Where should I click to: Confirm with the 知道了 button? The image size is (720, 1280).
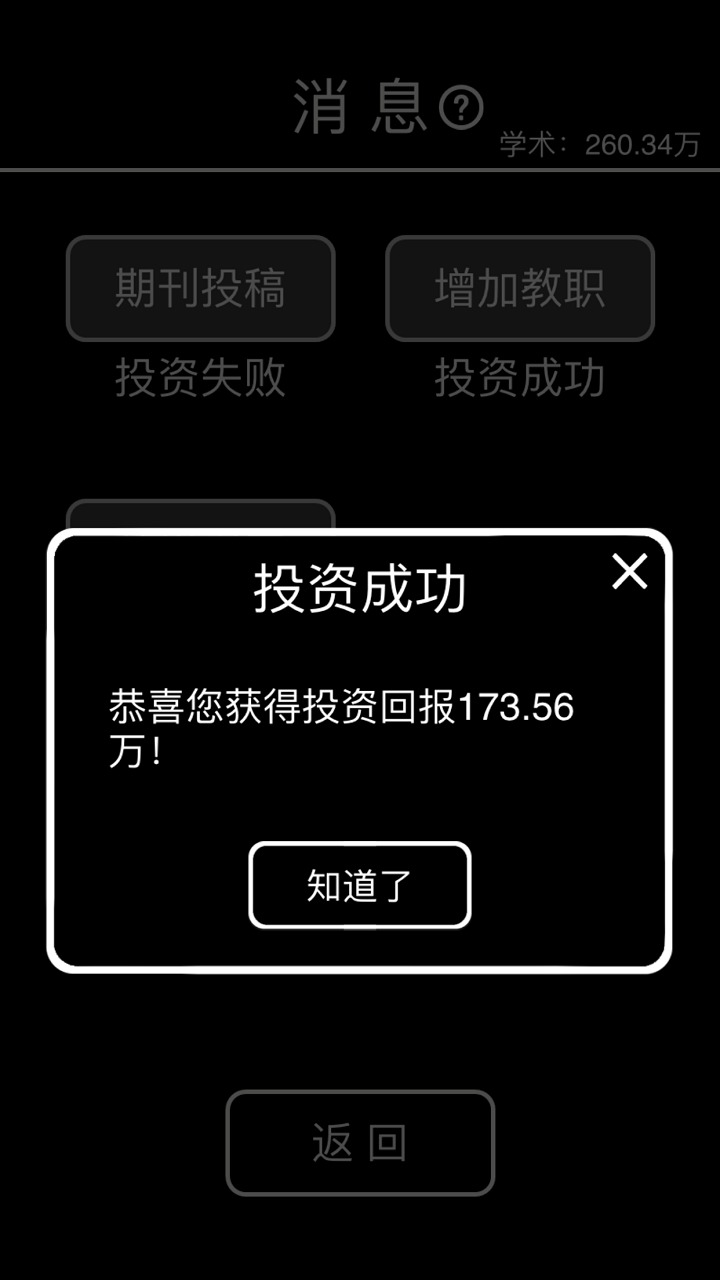(x=360, y=886)
